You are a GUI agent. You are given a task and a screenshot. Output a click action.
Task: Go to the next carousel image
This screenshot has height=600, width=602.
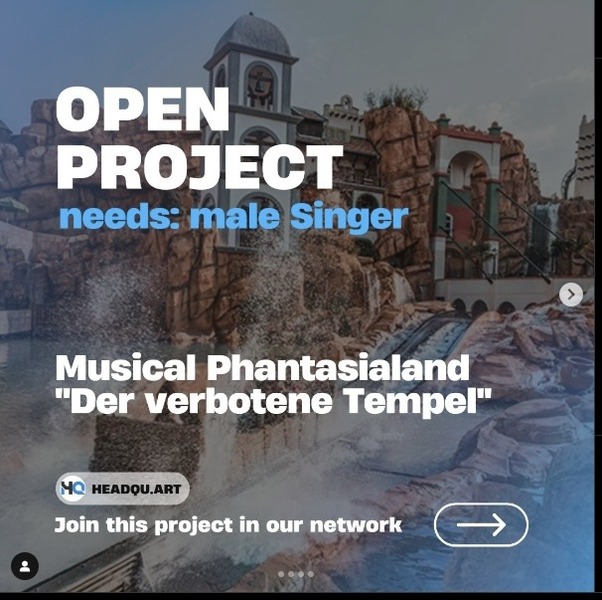coord(571,294)
